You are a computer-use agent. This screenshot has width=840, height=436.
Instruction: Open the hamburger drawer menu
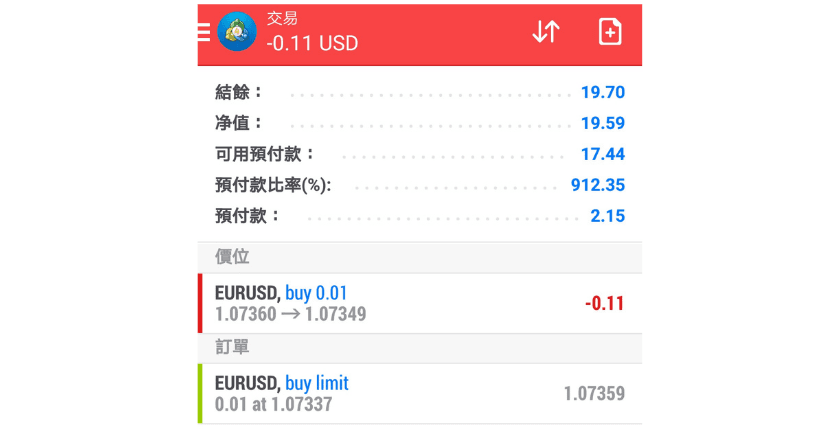click(x=204, y=32)
